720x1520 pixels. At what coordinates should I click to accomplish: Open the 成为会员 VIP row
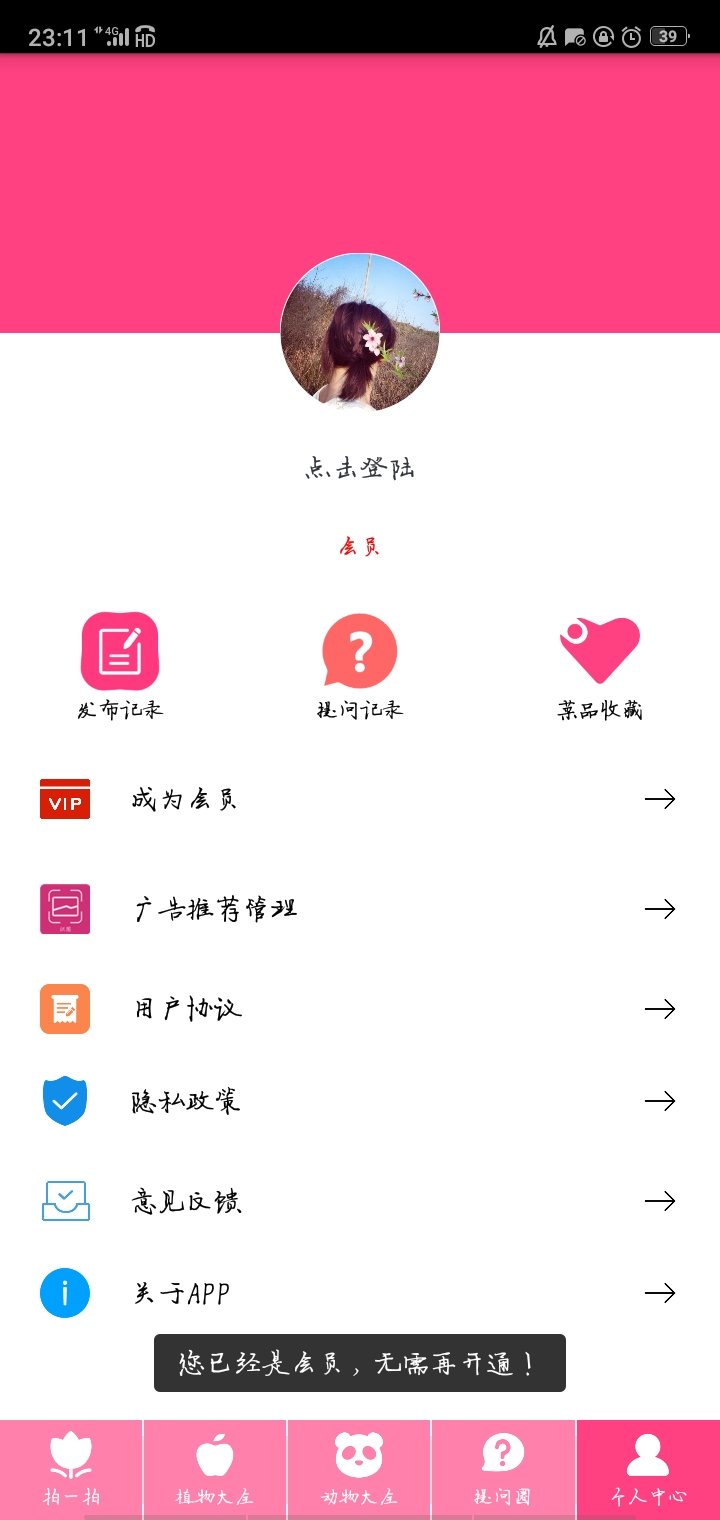[358, 799]
